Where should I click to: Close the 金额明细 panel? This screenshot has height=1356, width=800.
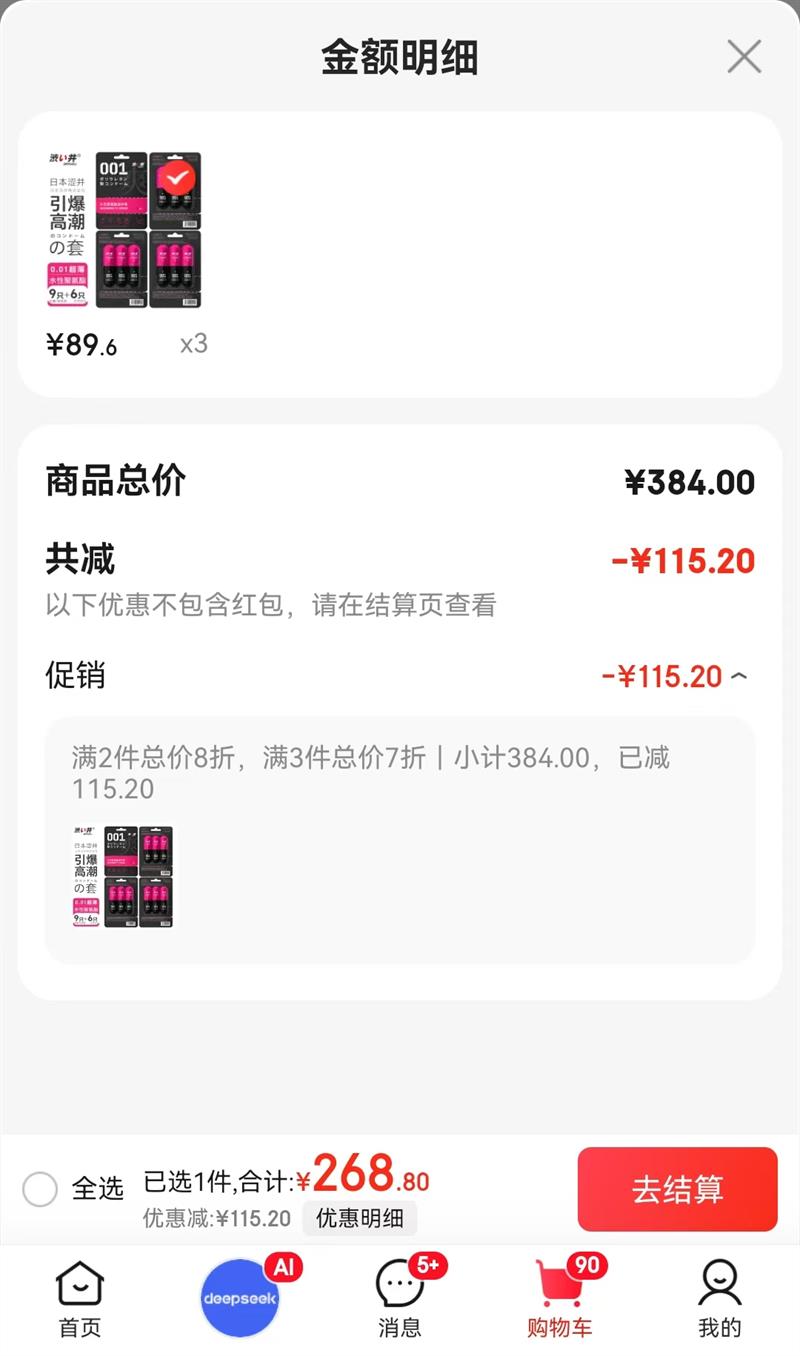[x=744, y=57]
